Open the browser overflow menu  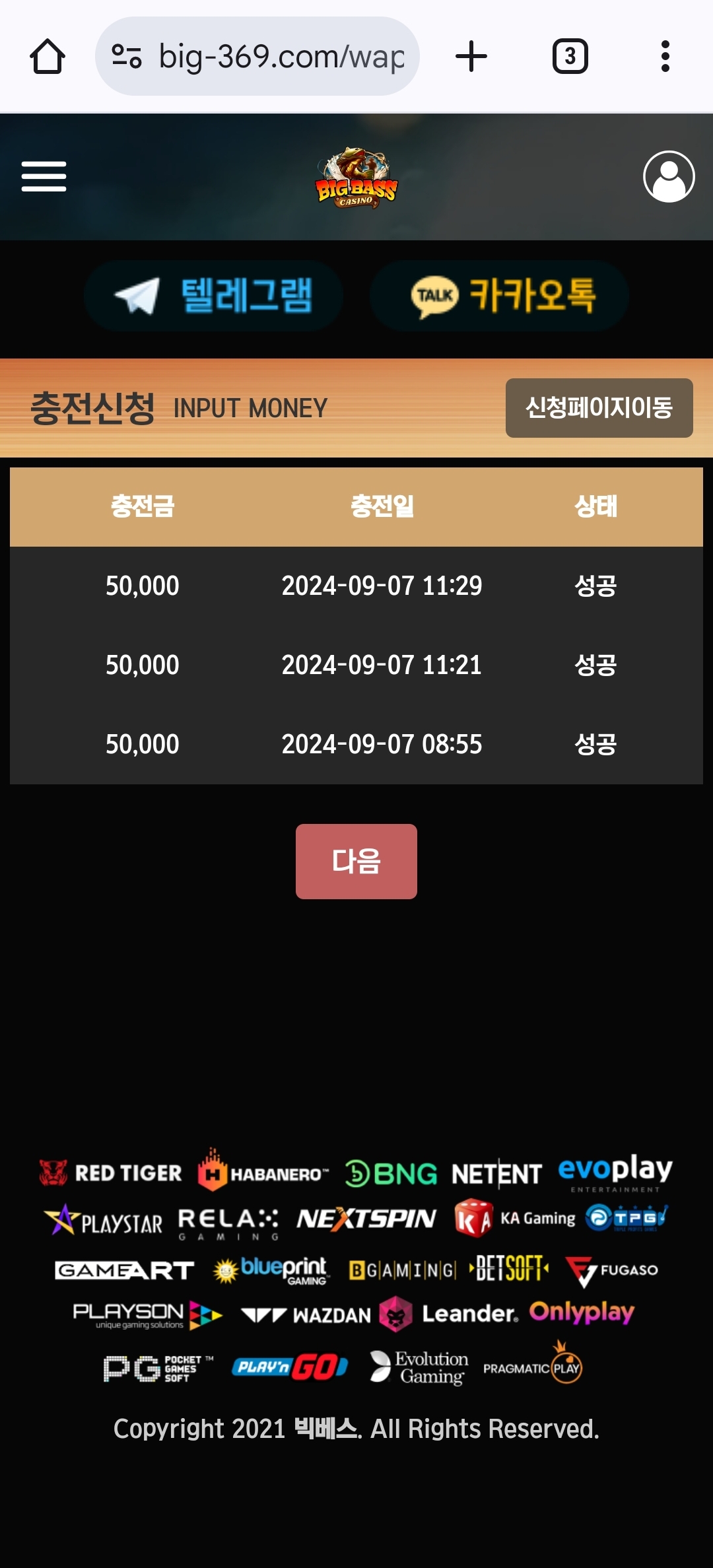665,56
